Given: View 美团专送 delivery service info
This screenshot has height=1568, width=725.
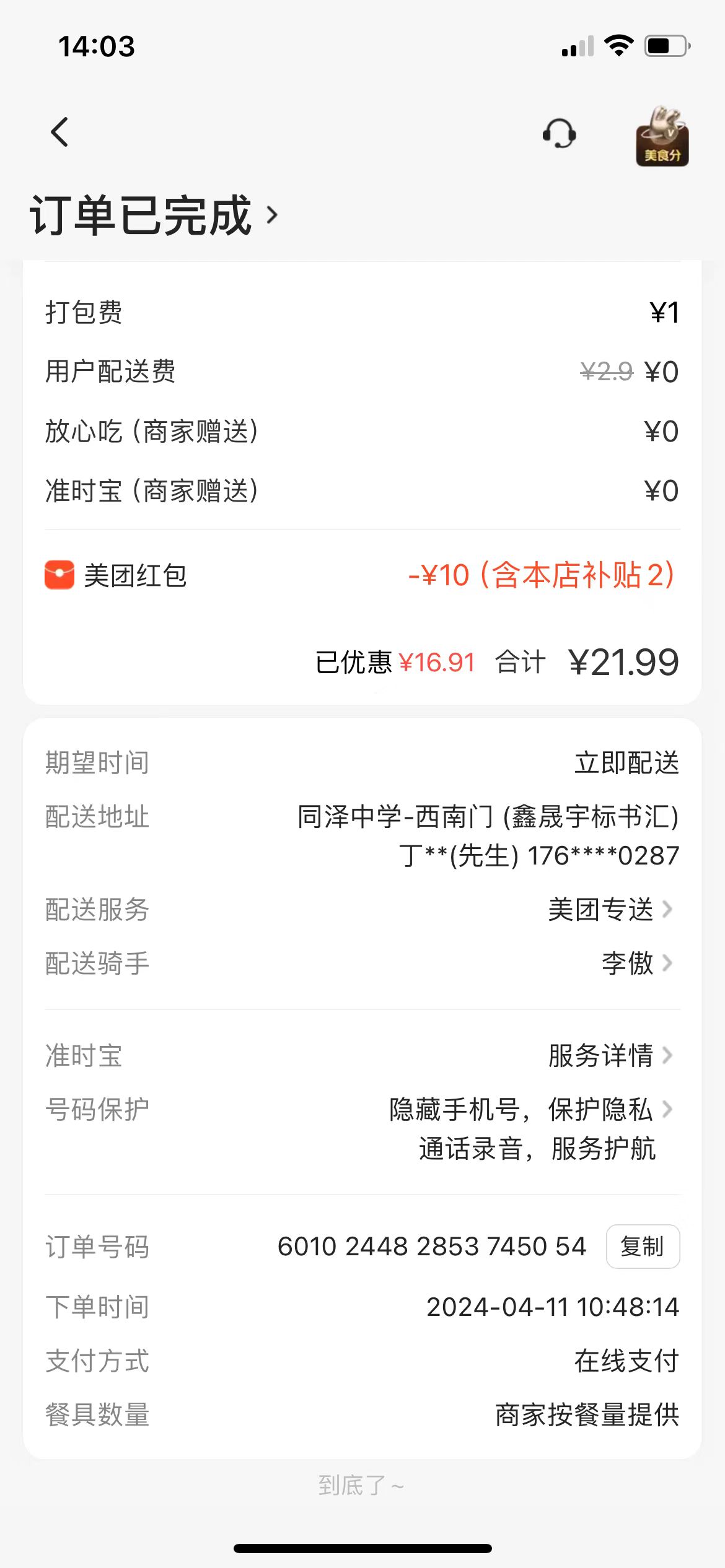Looking at the screenshot, I should tap(610, 910).
